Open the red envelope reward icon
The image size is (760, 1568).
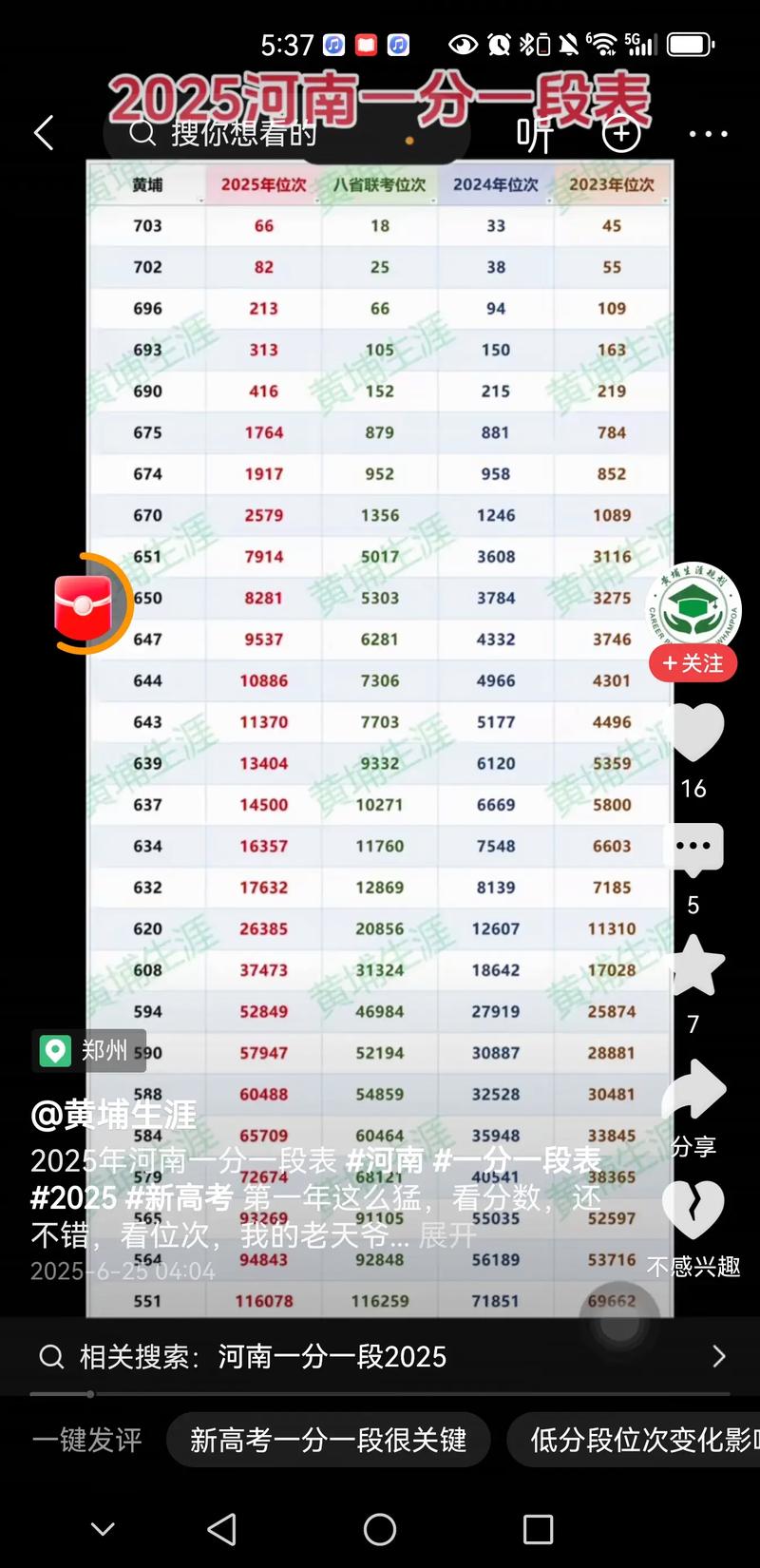tap(85, 604)
